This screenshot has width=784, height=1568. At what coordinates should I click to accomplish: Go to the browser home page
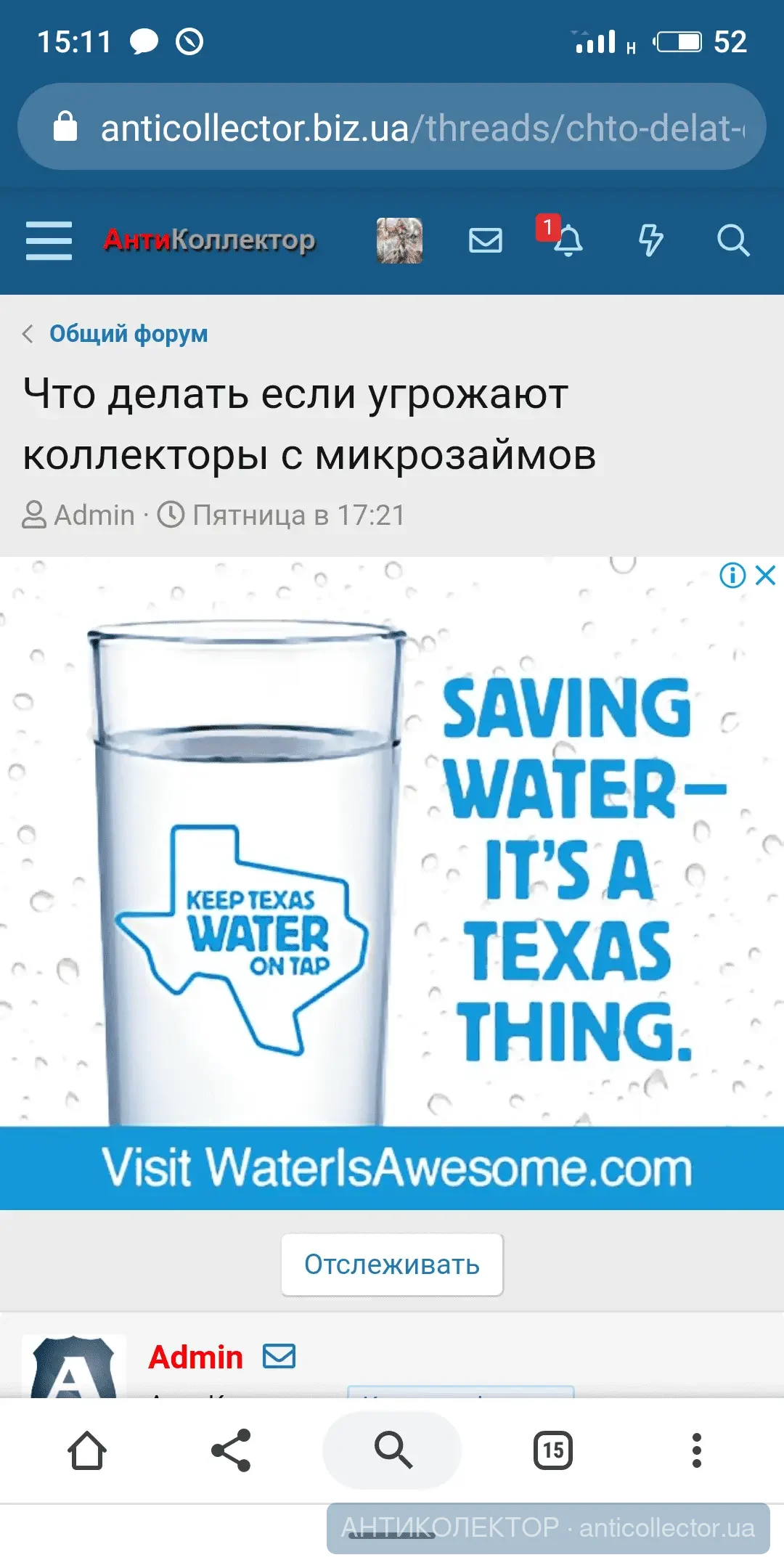click(x=87, y=1450)
